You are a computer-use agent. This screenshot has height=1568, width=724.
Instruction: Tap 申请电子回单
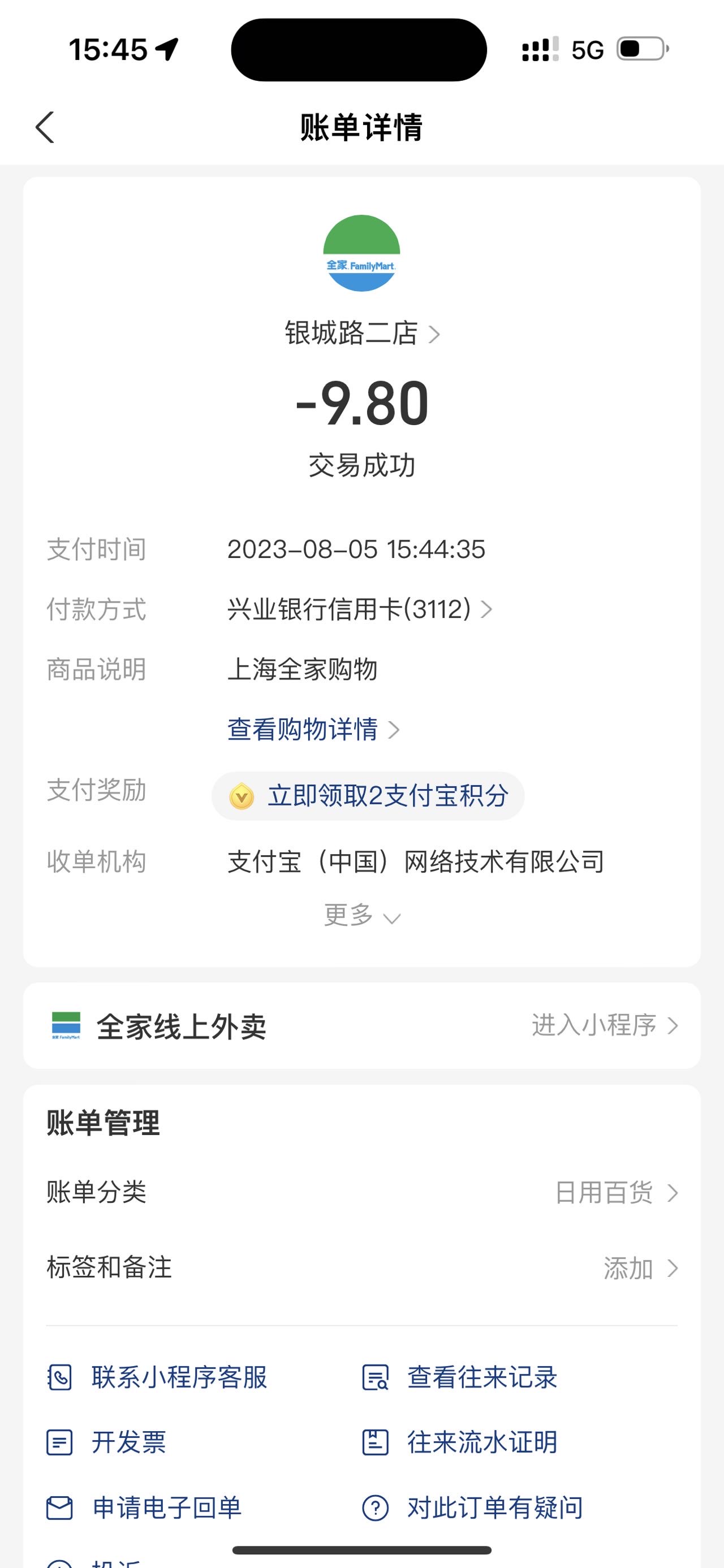tap(144, 1508)
